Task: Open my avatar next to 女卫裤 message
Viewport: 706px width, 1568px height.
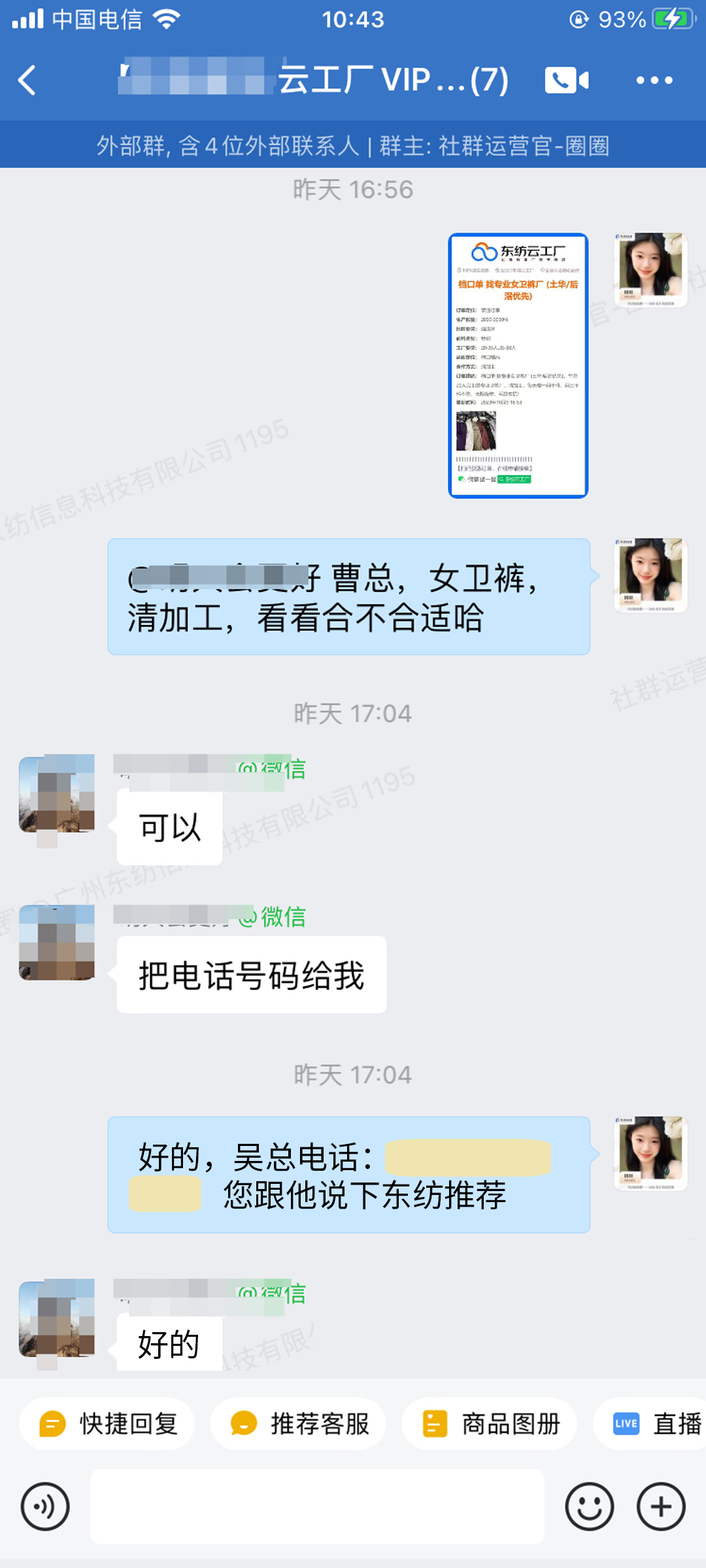Action: 650,575
